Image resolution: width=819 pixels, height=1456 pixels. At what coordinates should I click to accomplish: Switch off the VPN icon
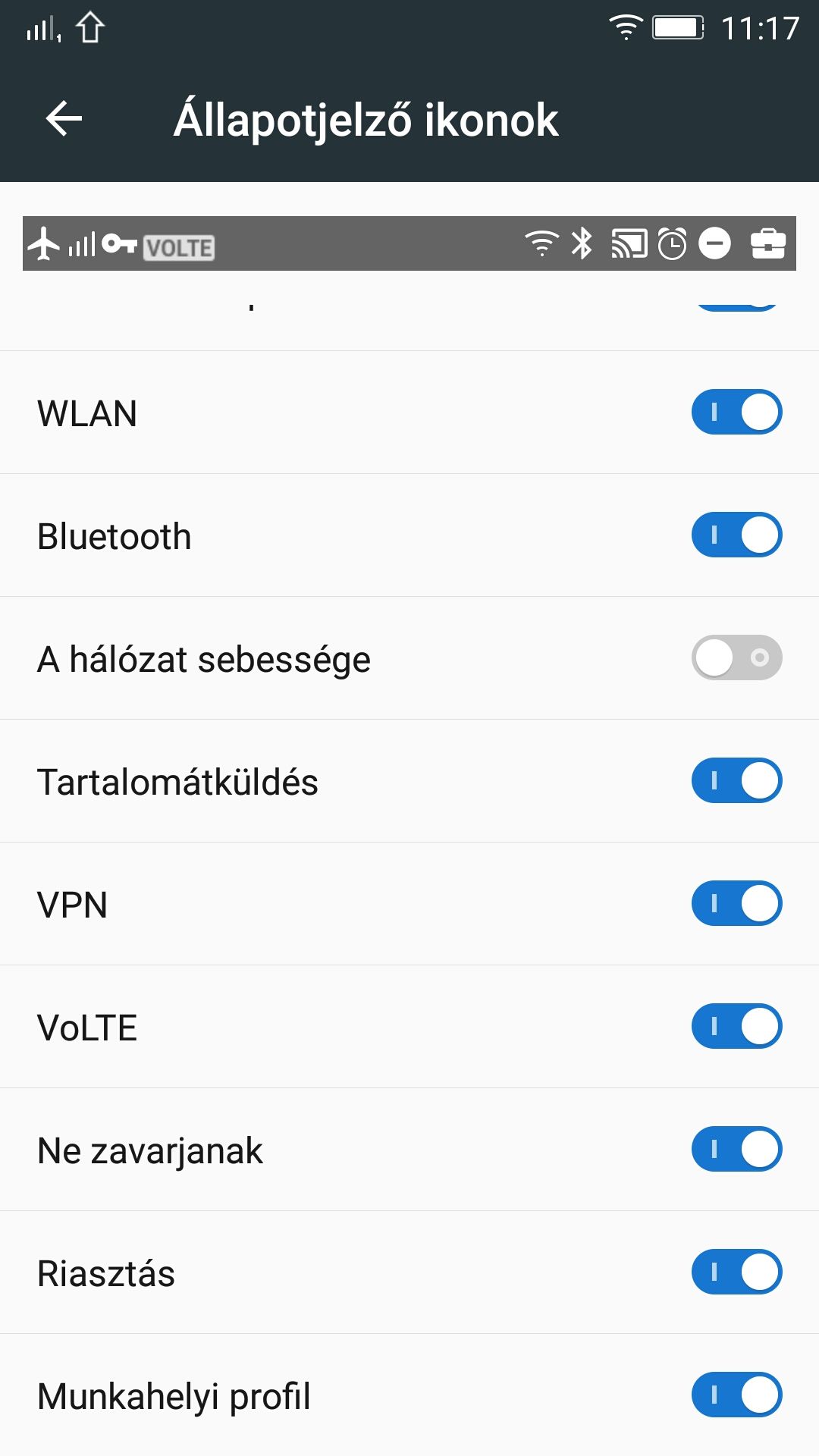click(736, 903)
